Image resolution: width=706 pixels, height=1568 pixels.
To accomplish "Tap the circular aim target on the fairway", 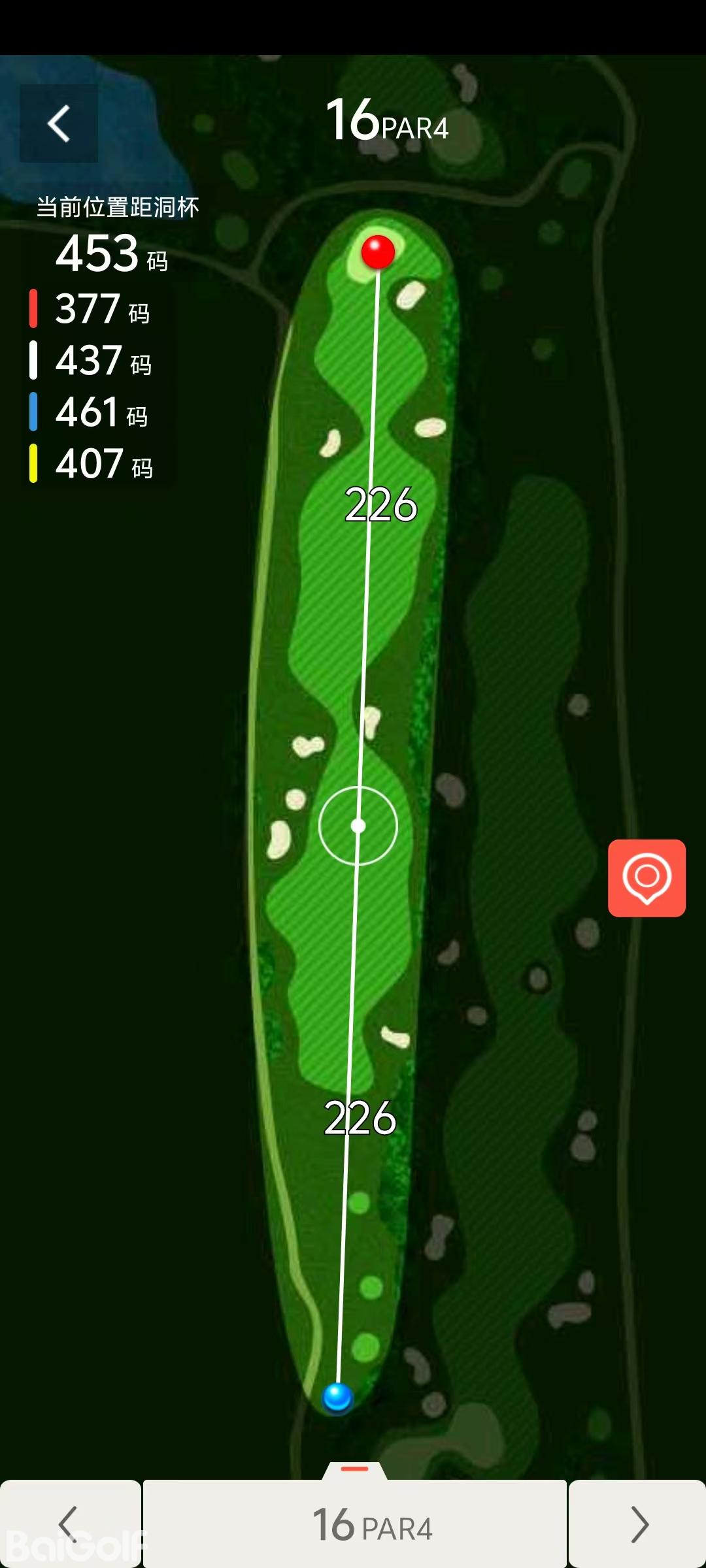I will (x=358, y=826).
